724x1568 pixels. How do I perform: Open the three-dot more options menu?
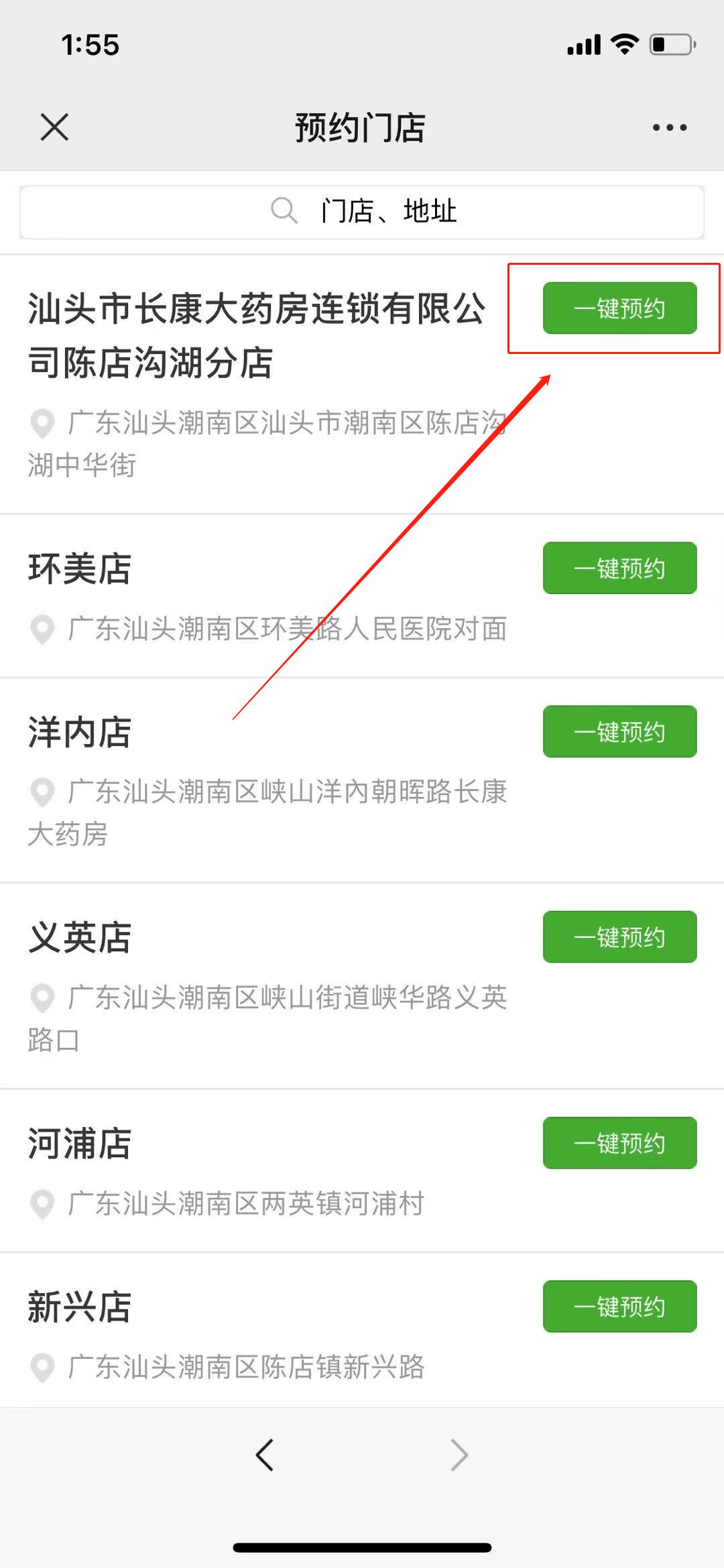670,127
